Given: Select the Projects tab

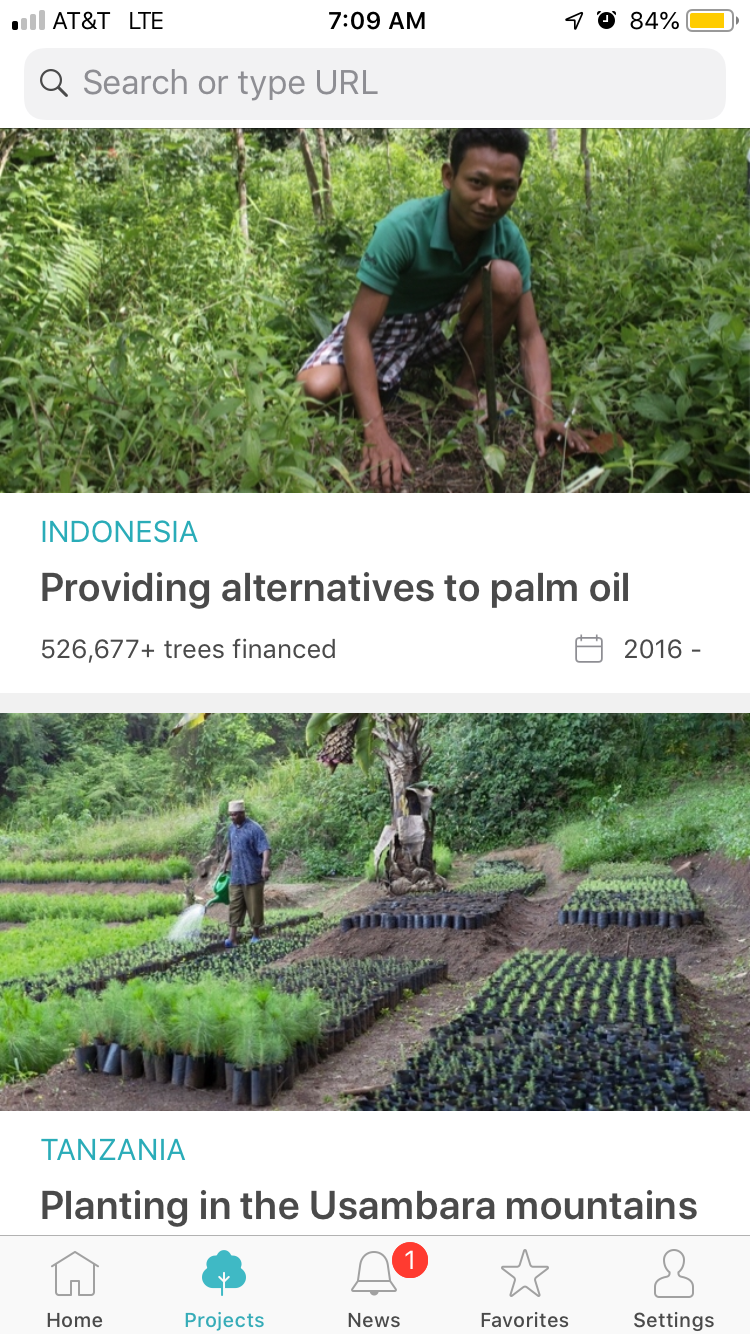Looking at the screenshot, I should point(224,1288).
